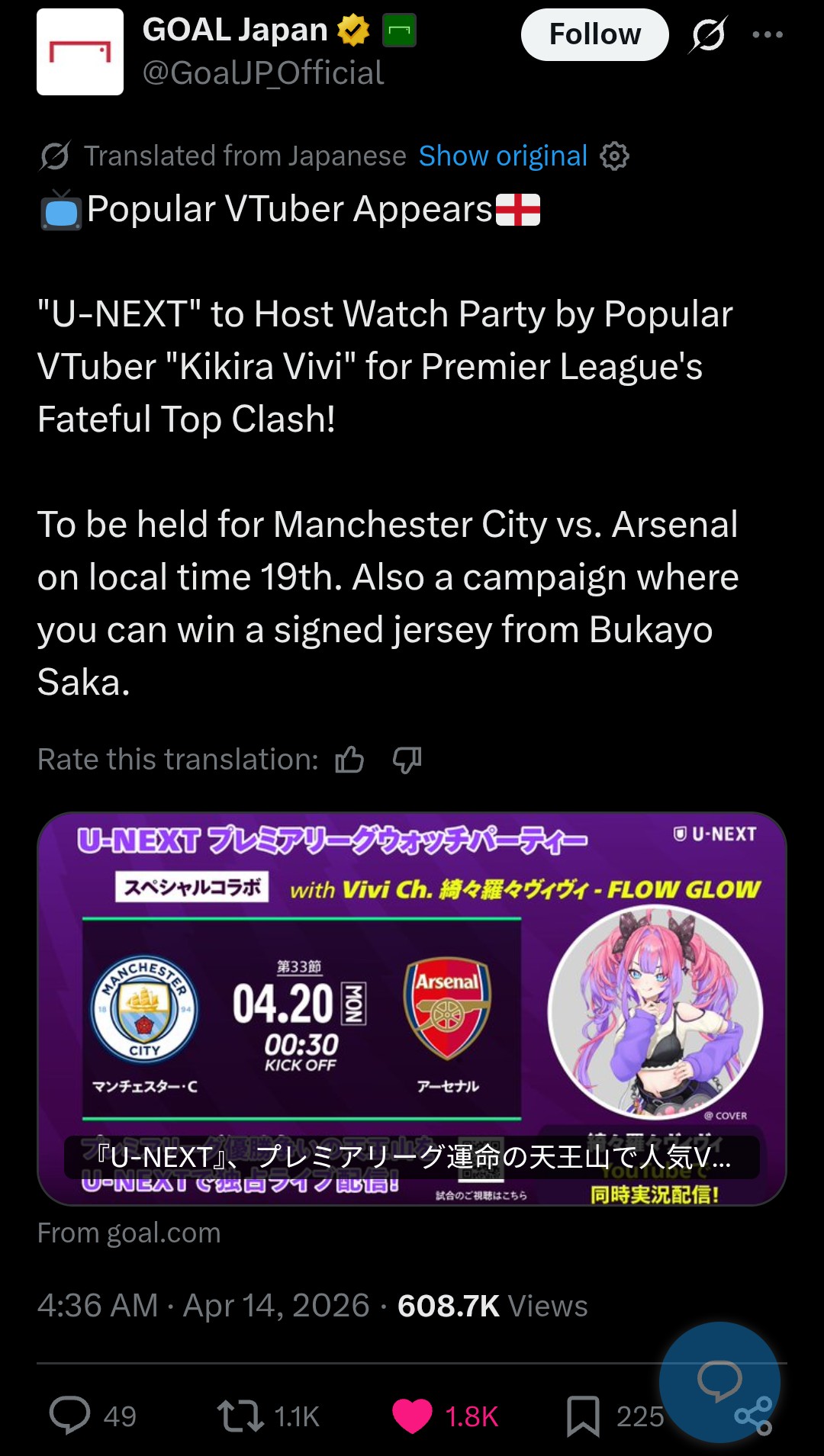Rate translation with thumbs down
The width and height of the screenshot is (824, 1456).
[407, 760]
